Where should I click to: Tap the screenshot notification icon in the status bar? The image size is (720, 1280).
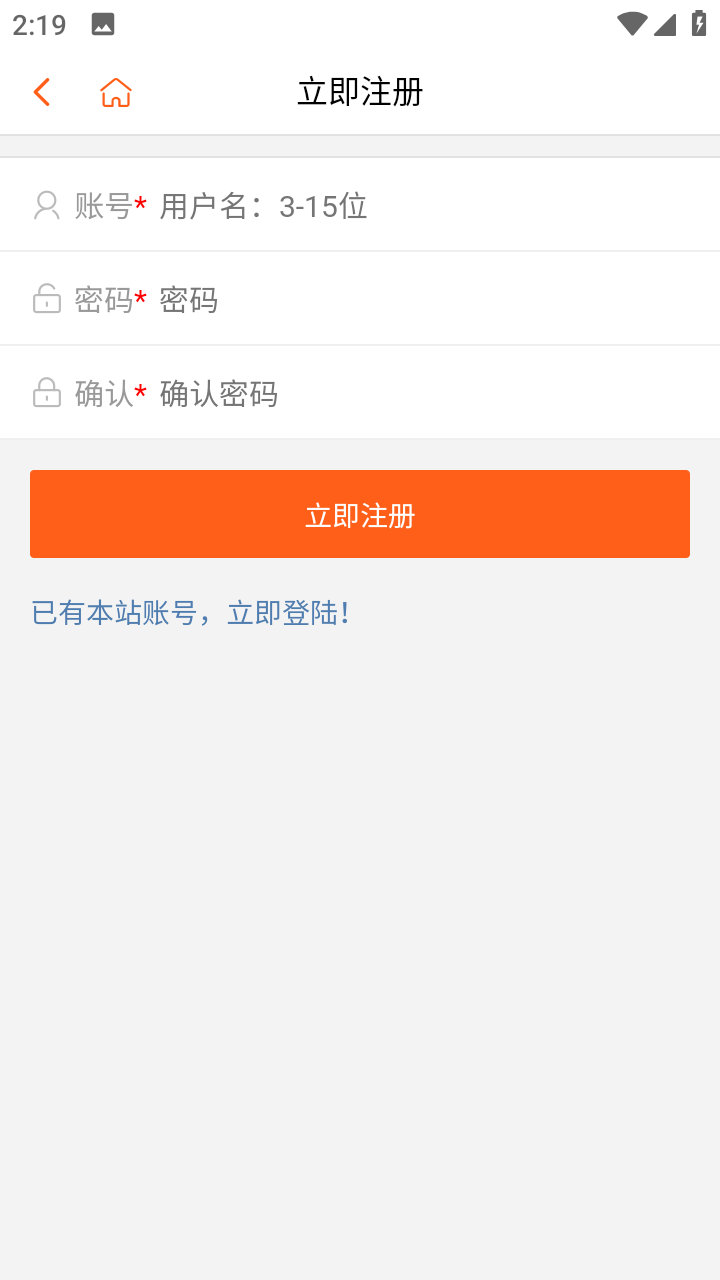tap(102, 24)
